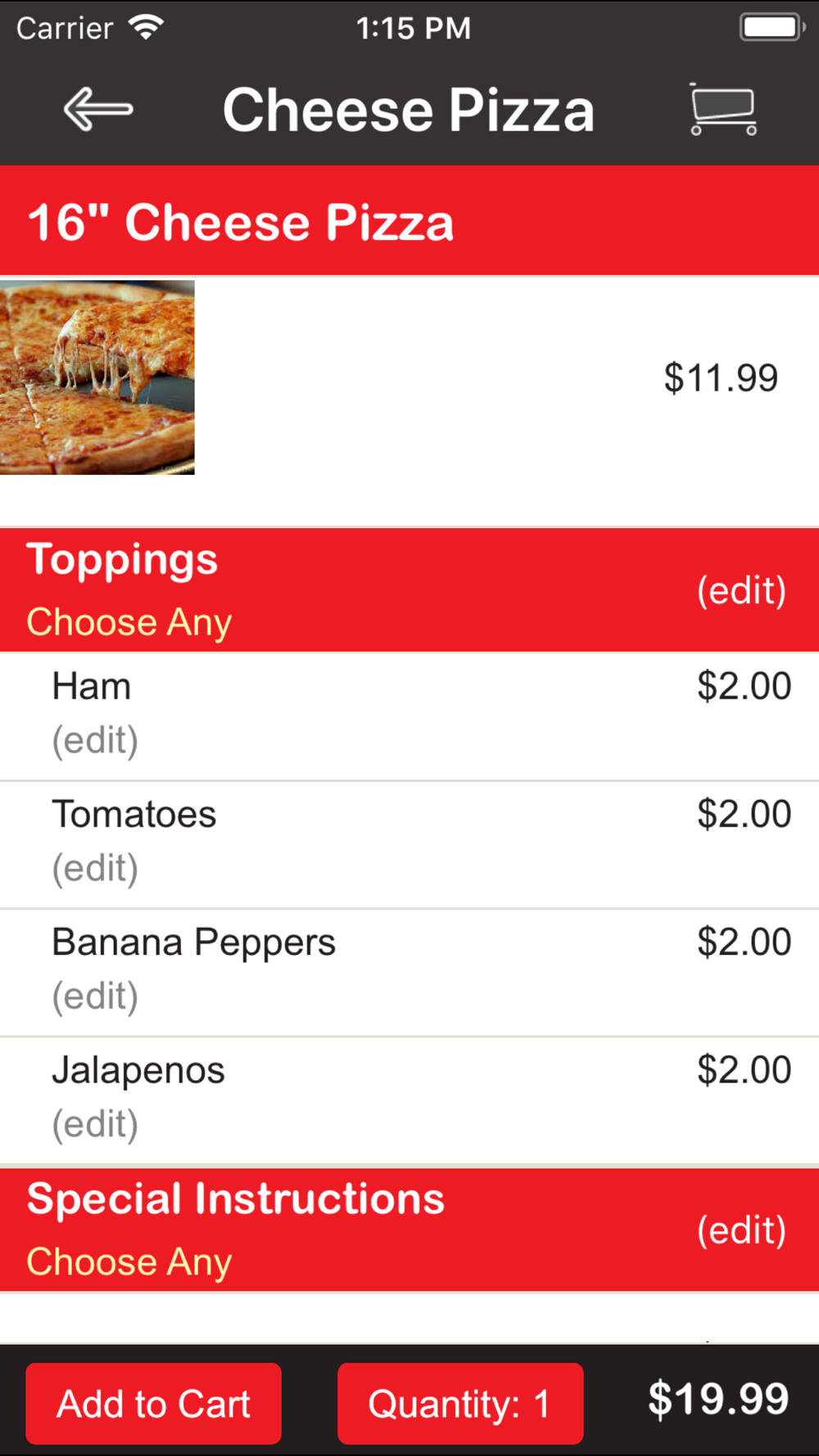
Task: Edit the Banana Peppers topping
Action: 95,997
